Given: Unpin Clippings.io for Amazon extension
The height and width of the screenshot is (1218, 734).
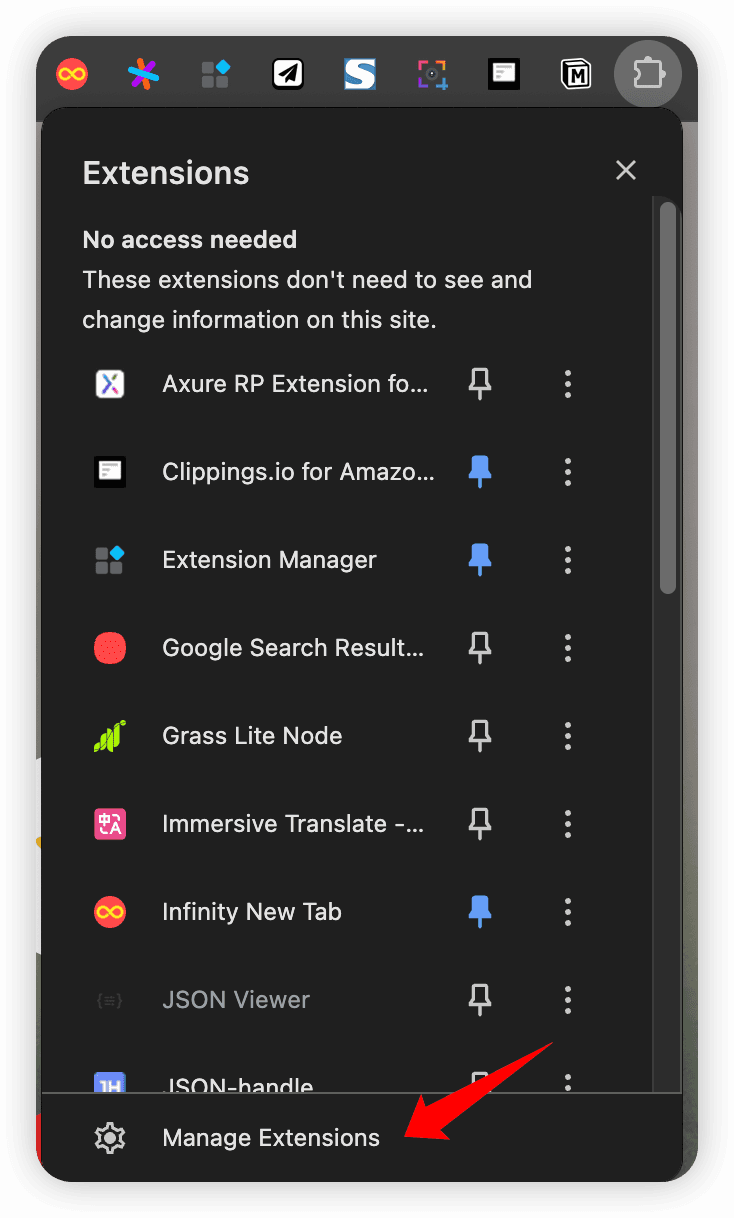Looking at the screenshot, I should [480, 472].
